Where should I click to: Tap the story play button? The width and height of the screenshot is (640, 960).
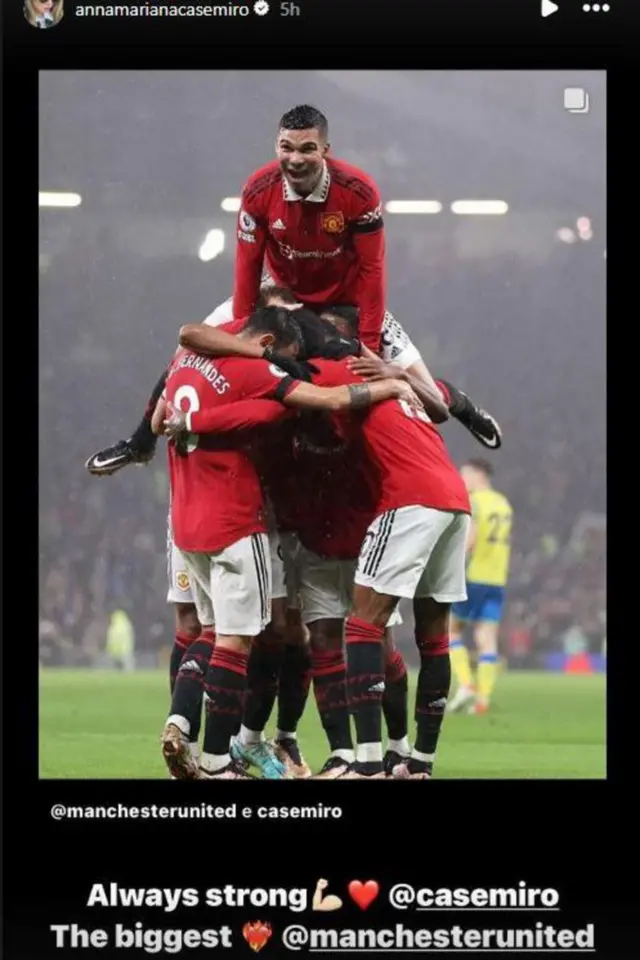pyautogui.click(x=549, y=8)
